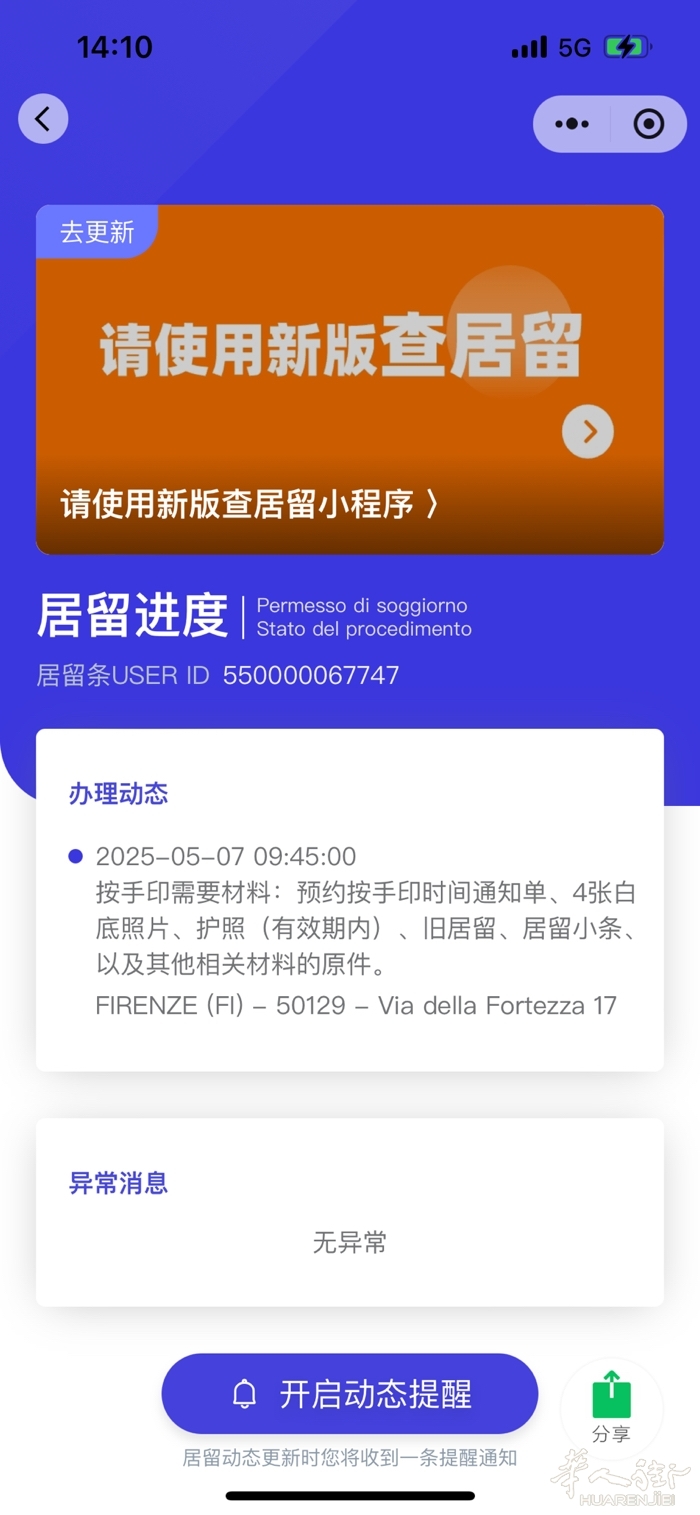Tap the round arrow button on the banner
Image resolution: width=700 pixels, height=1515 pixels.
[x=588, y=431]
